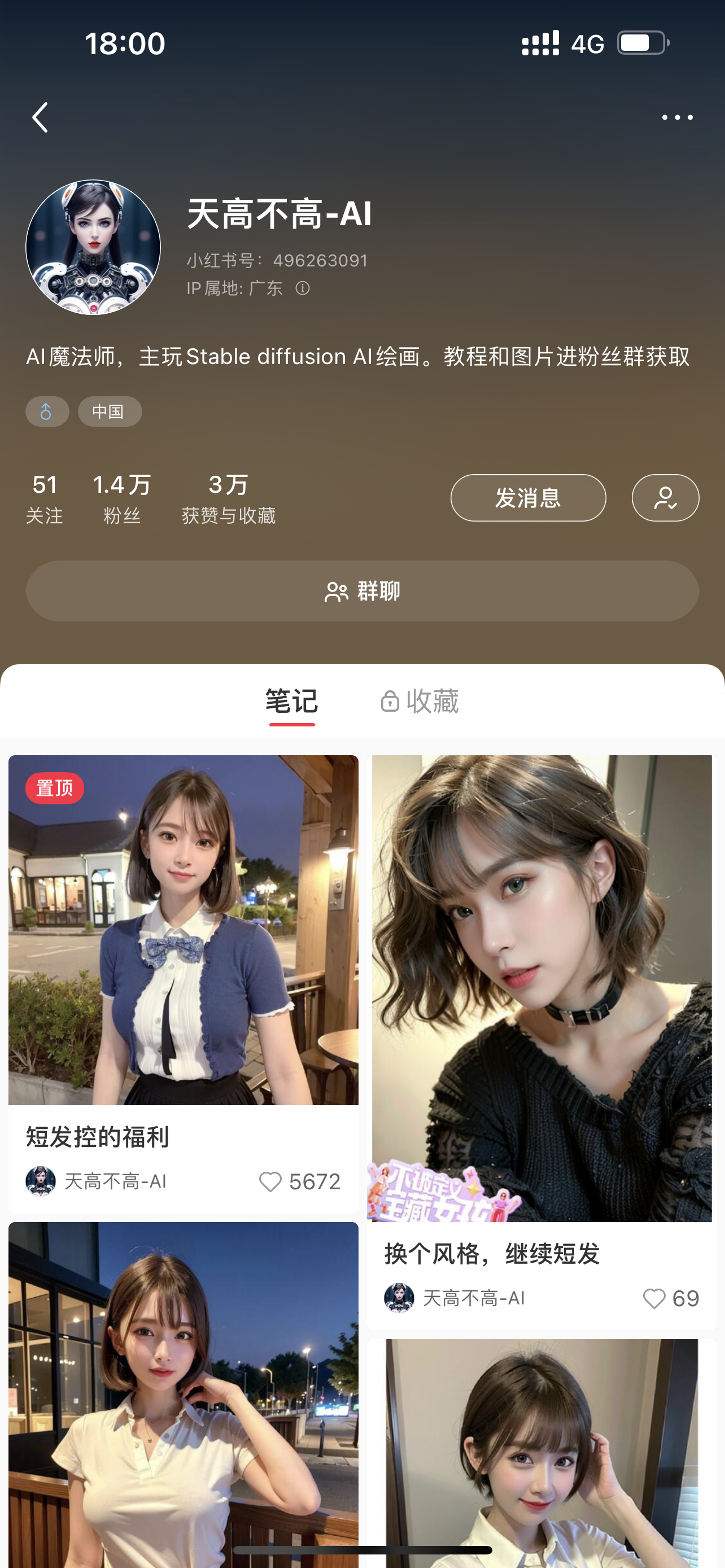725x1568 pixels.
Task: Tap the 发消息 message button
Action: pos(528,498)
